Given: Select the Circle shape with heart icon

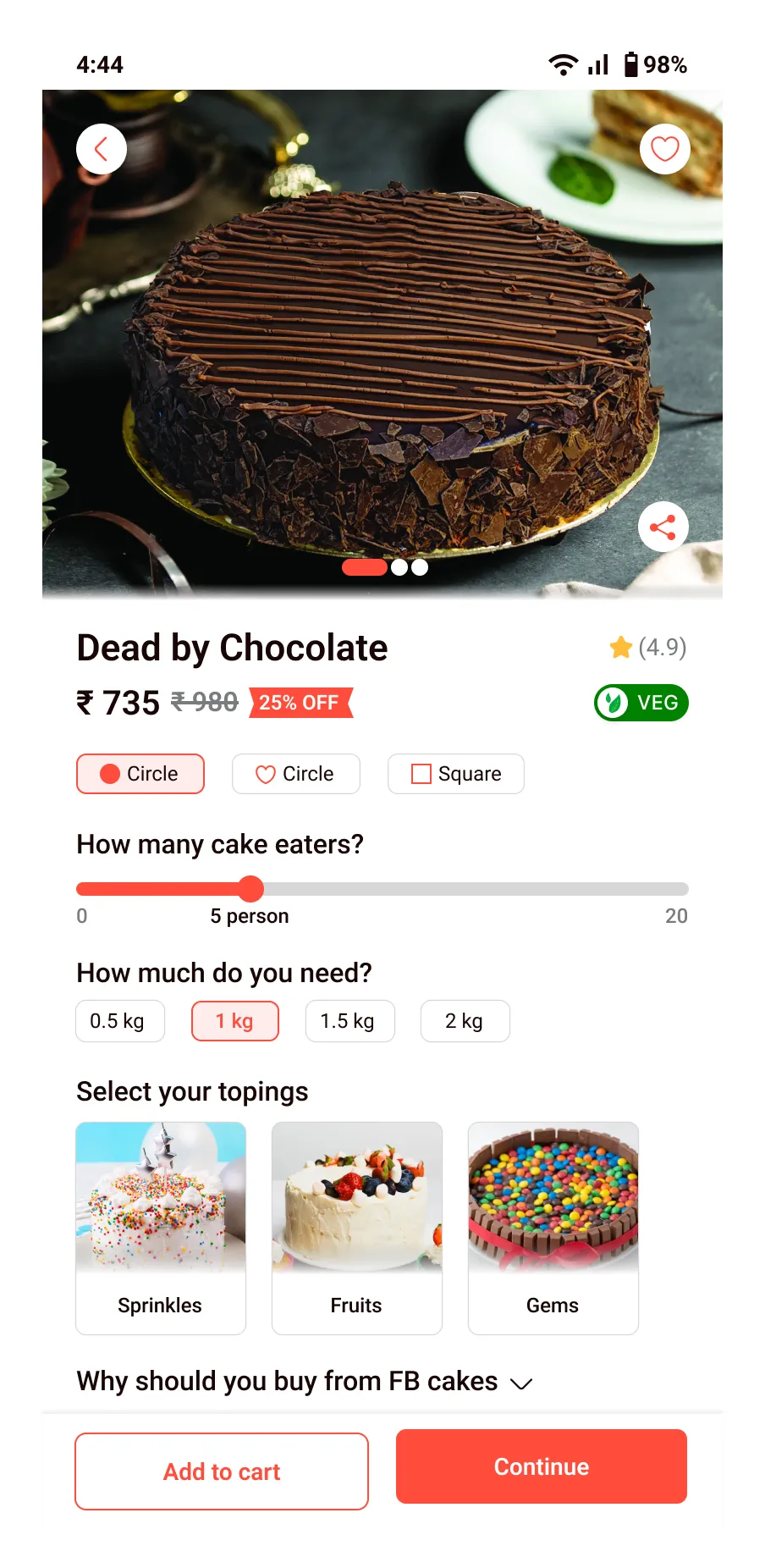Looking at the screenshot, I should tap(295, 774).
